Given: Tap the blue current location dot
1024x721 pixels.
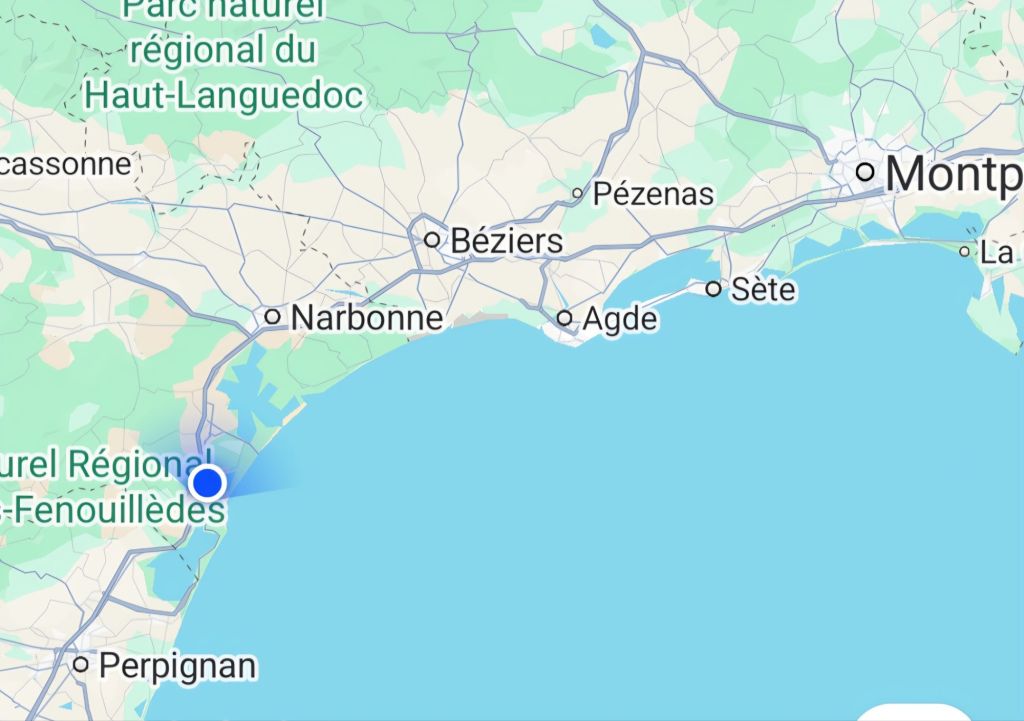Looking at the screenshot, I should pos(207,483).
